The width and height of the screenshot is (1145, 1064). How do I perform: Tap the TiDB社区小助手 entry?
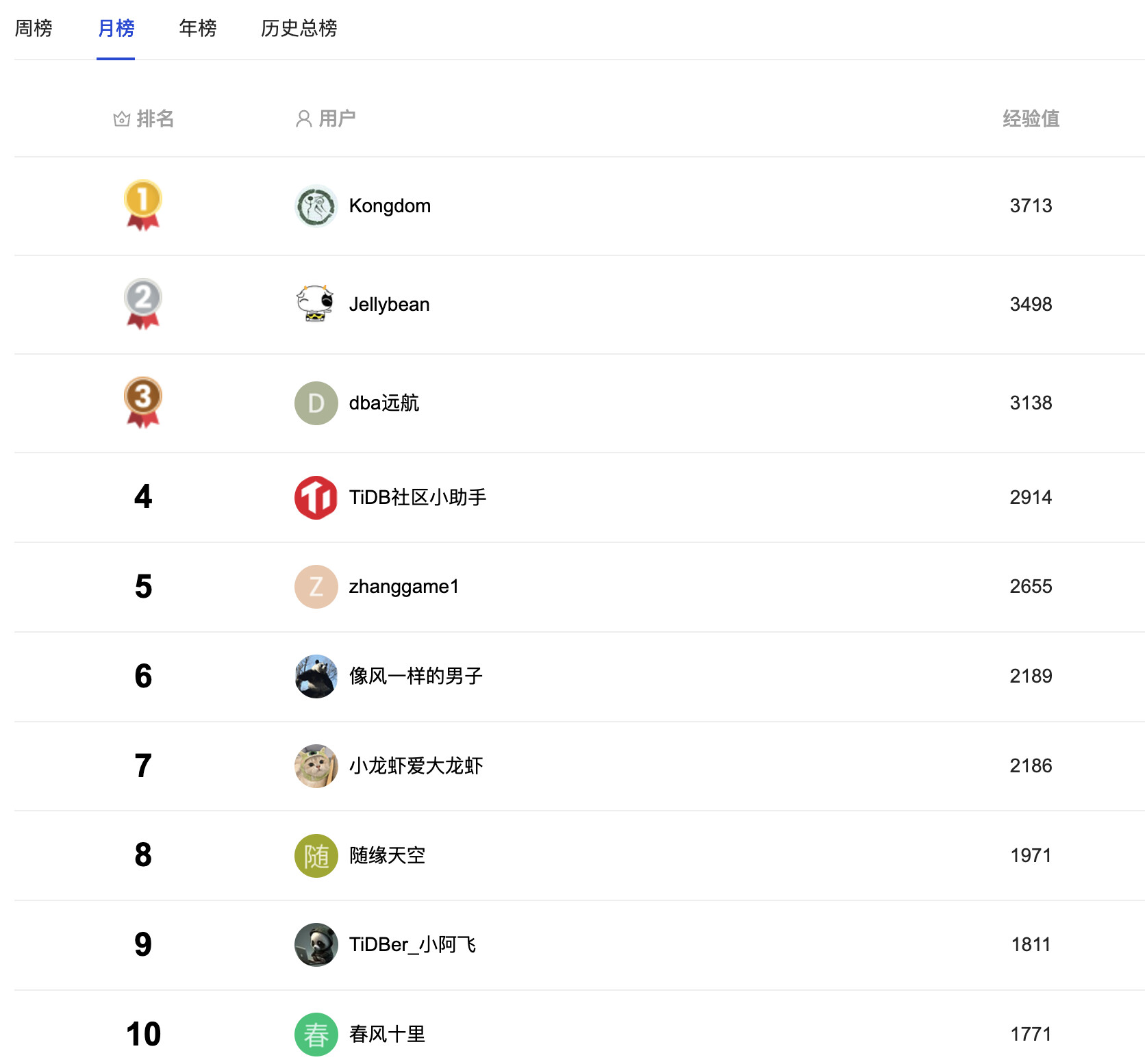point(417,498)
